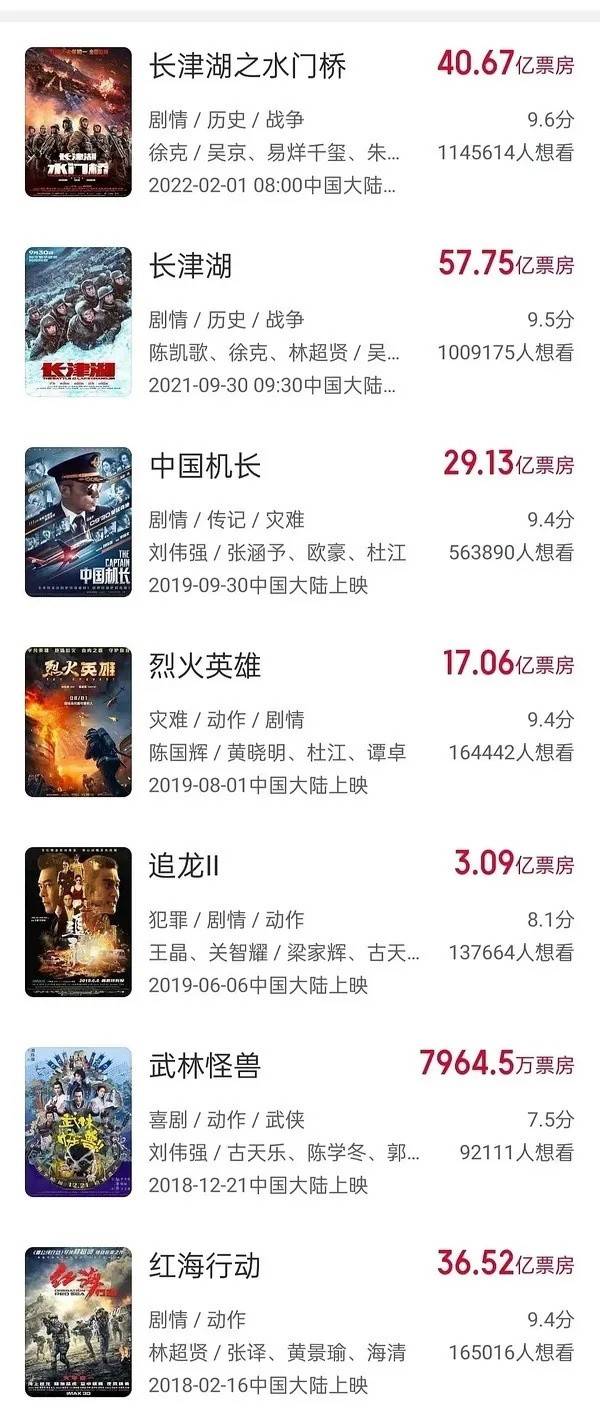Screen dimensions: 600x1420
Task: Open the 长津湖之水门桥 movie entry
Action: 247,66
